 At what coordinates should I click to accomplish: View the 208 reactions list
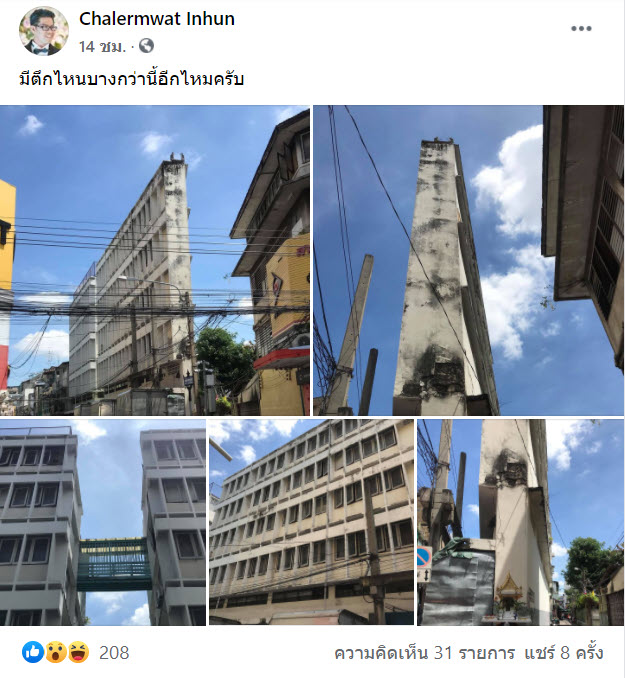(x=113, y=653)
